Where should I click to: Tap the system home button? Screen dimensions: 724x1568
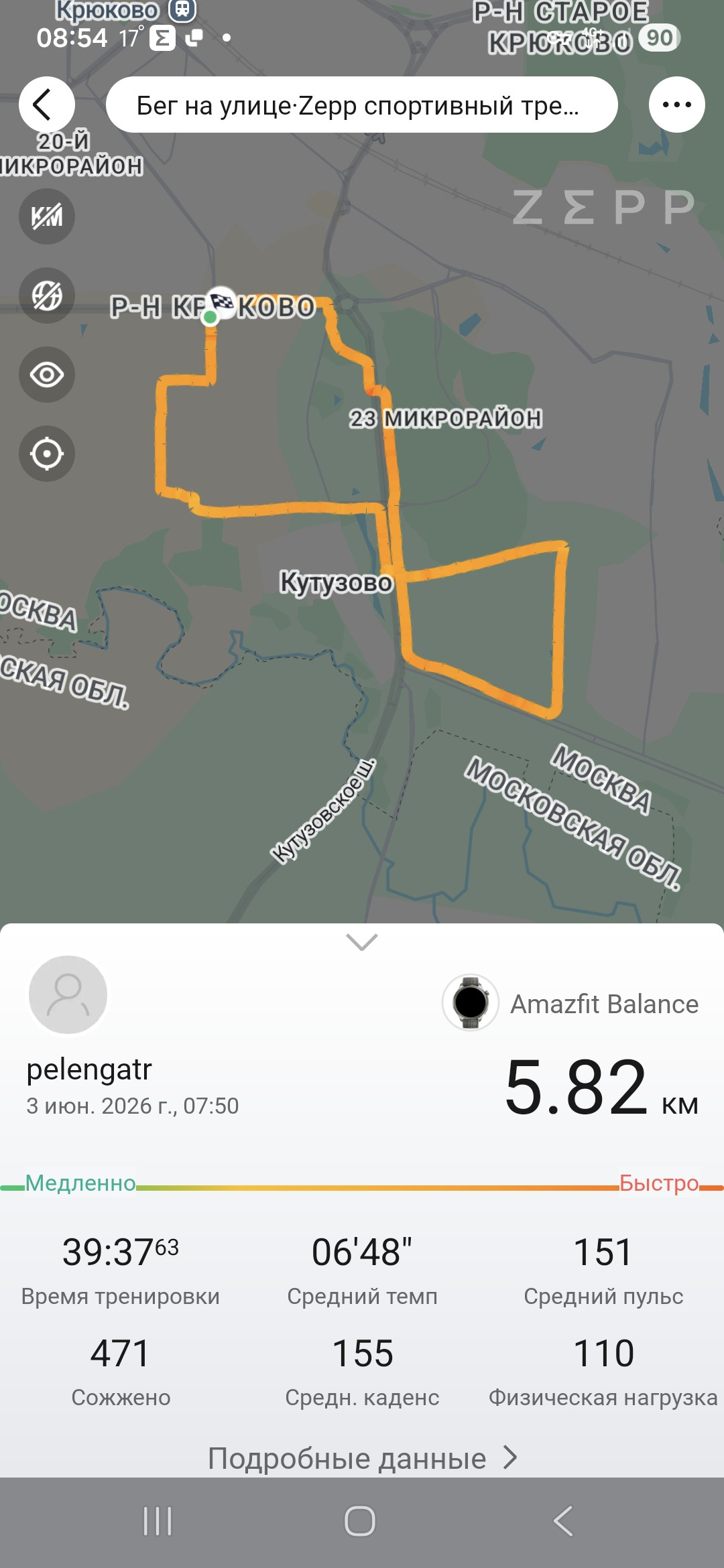tap(360, 1520)
